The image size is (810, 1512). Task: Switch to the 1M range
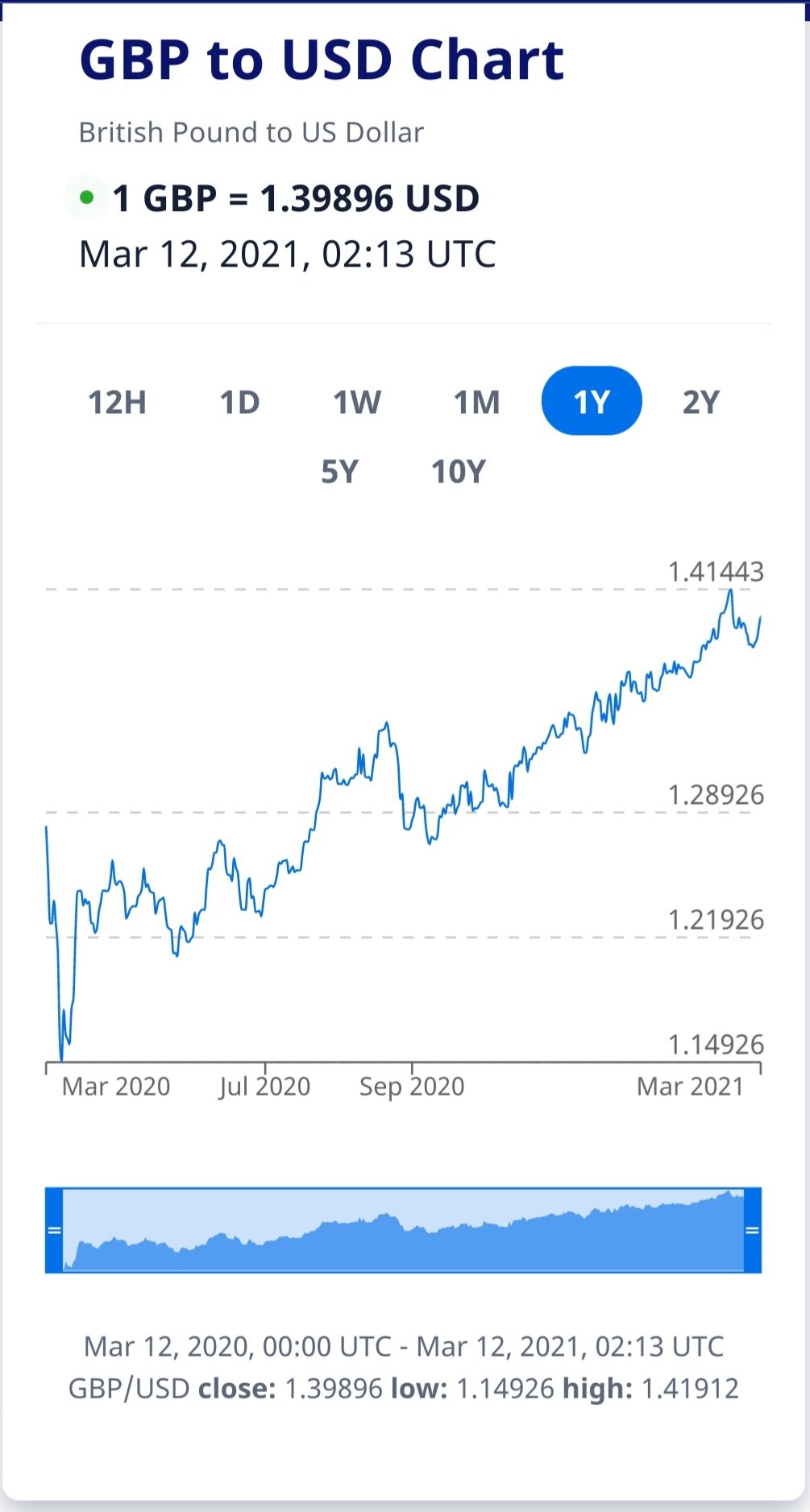click(x=476, y=402)
